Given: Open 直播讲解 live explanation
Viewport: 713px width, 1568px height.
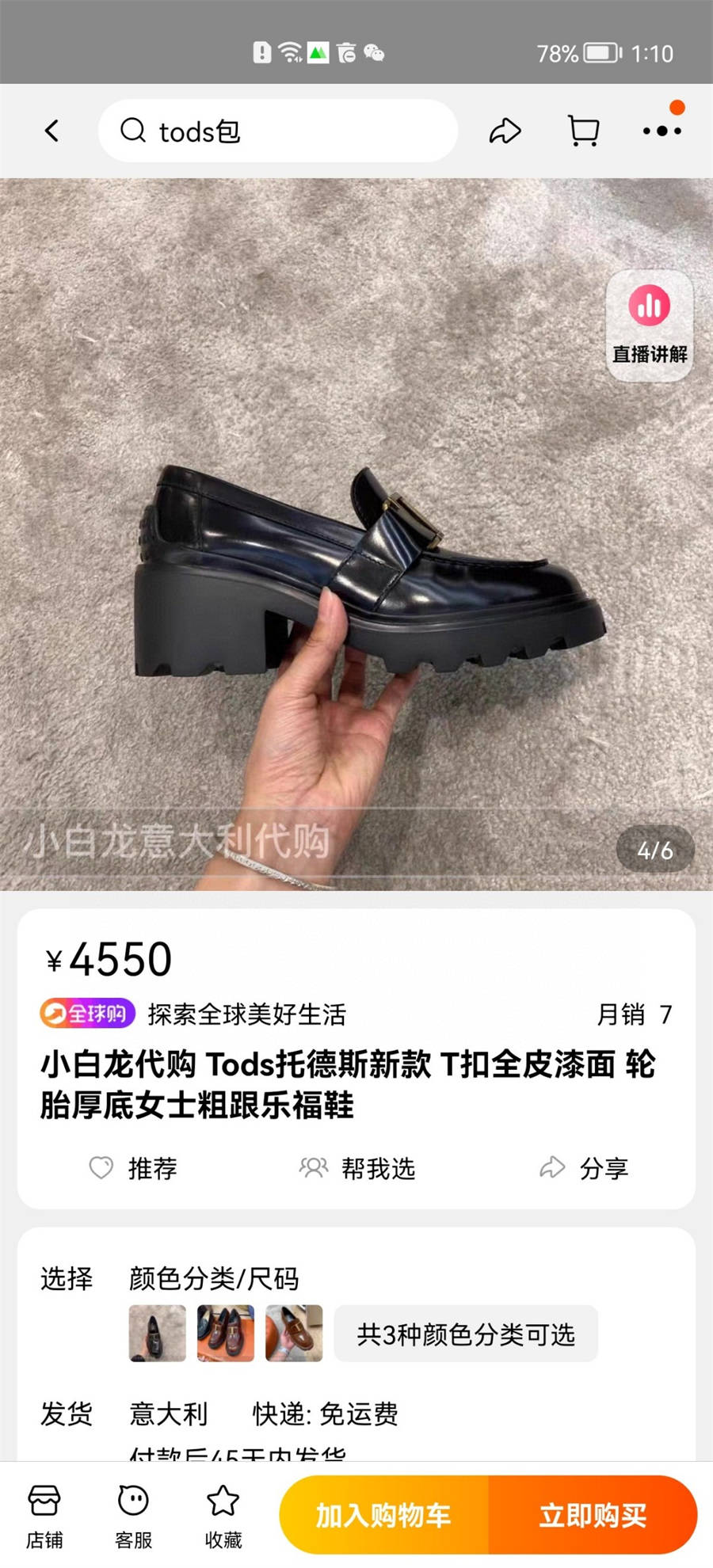Looking at the screenshot, I should click(650, 325).
